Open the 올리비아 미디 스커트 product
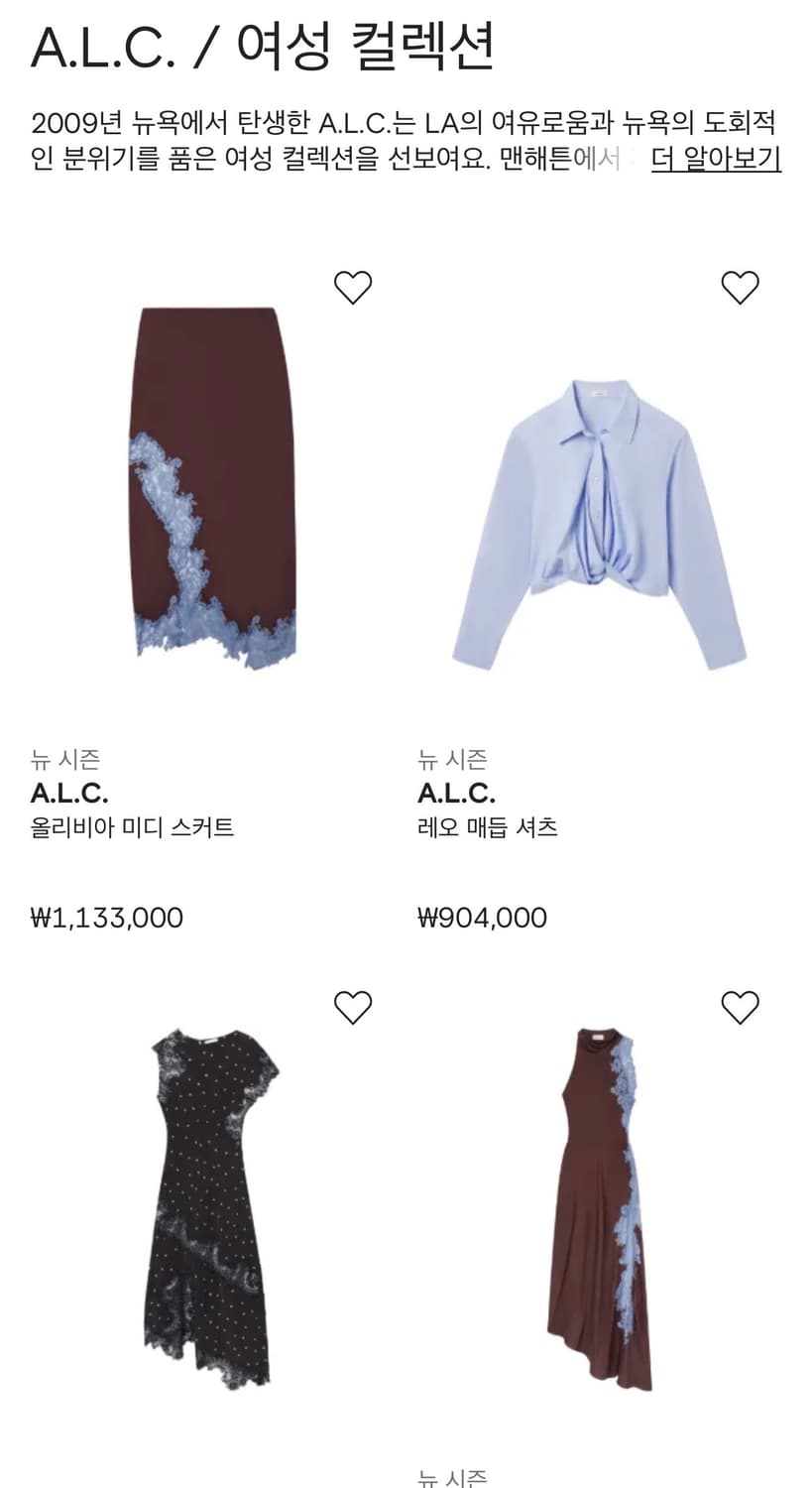Viewport: 812px width, 1488px height. [x=213, y=488]
